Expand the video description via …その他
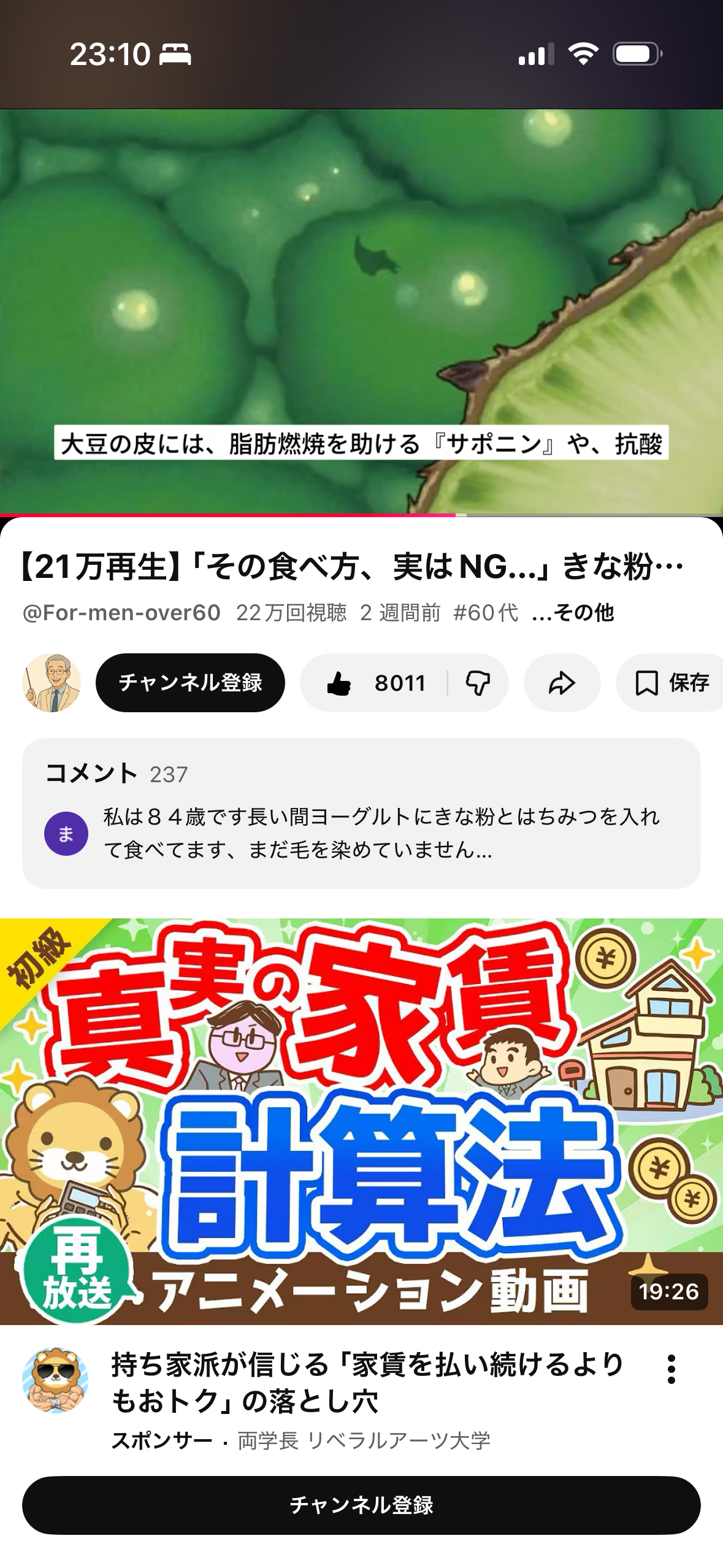 573,612
